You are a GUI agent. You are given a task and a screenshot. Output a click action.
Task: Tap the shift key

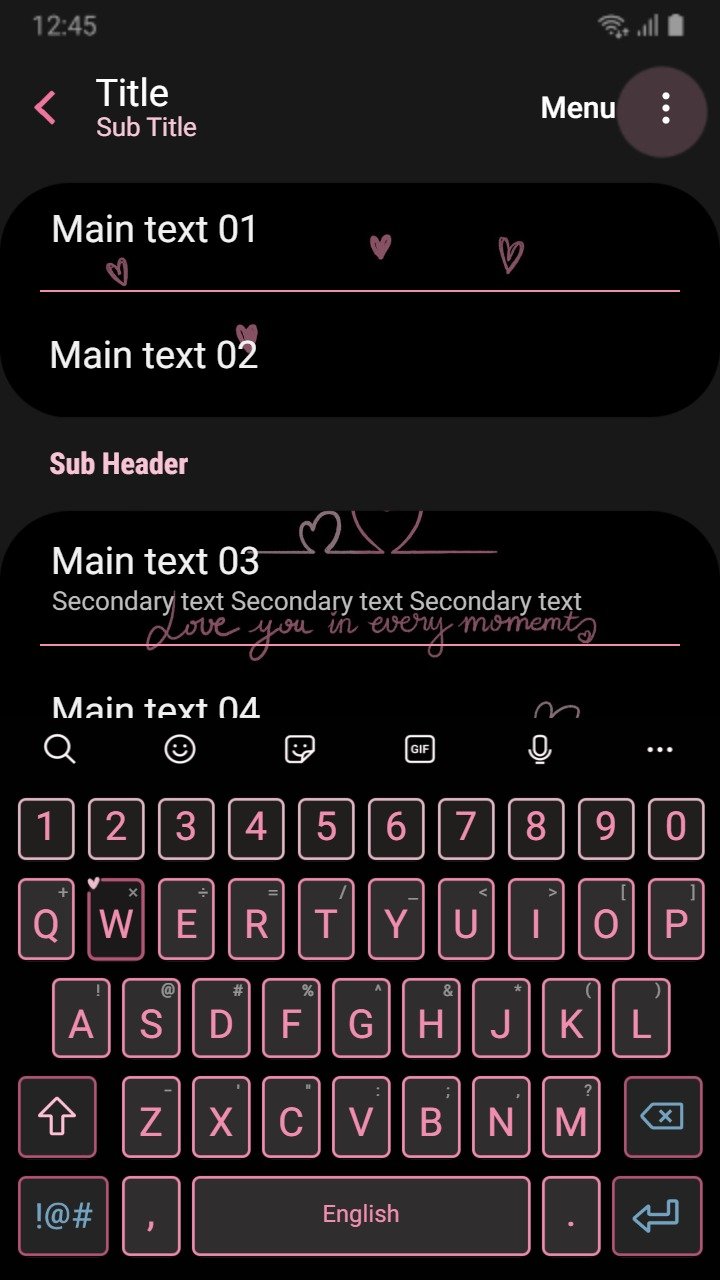point(57,1117)
